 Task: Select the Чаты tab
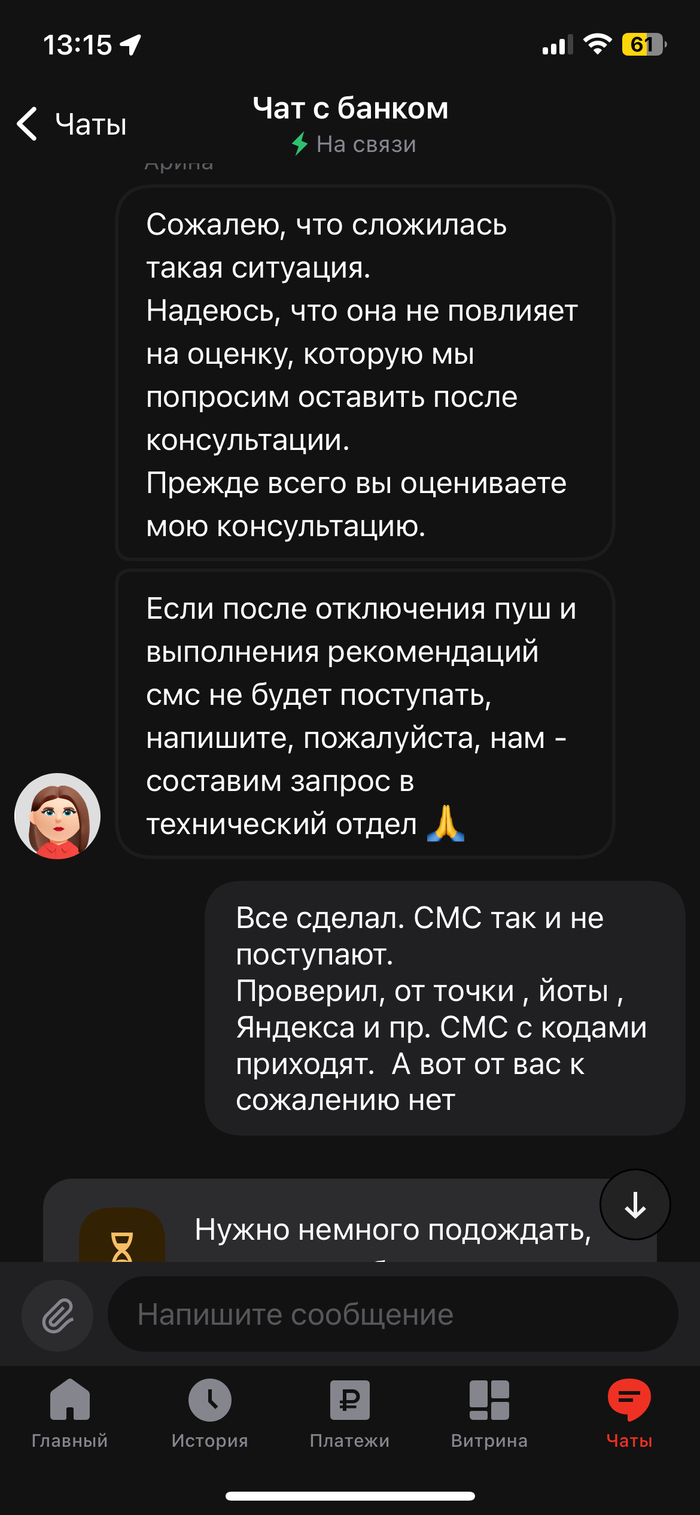[x=629, y=1413]
